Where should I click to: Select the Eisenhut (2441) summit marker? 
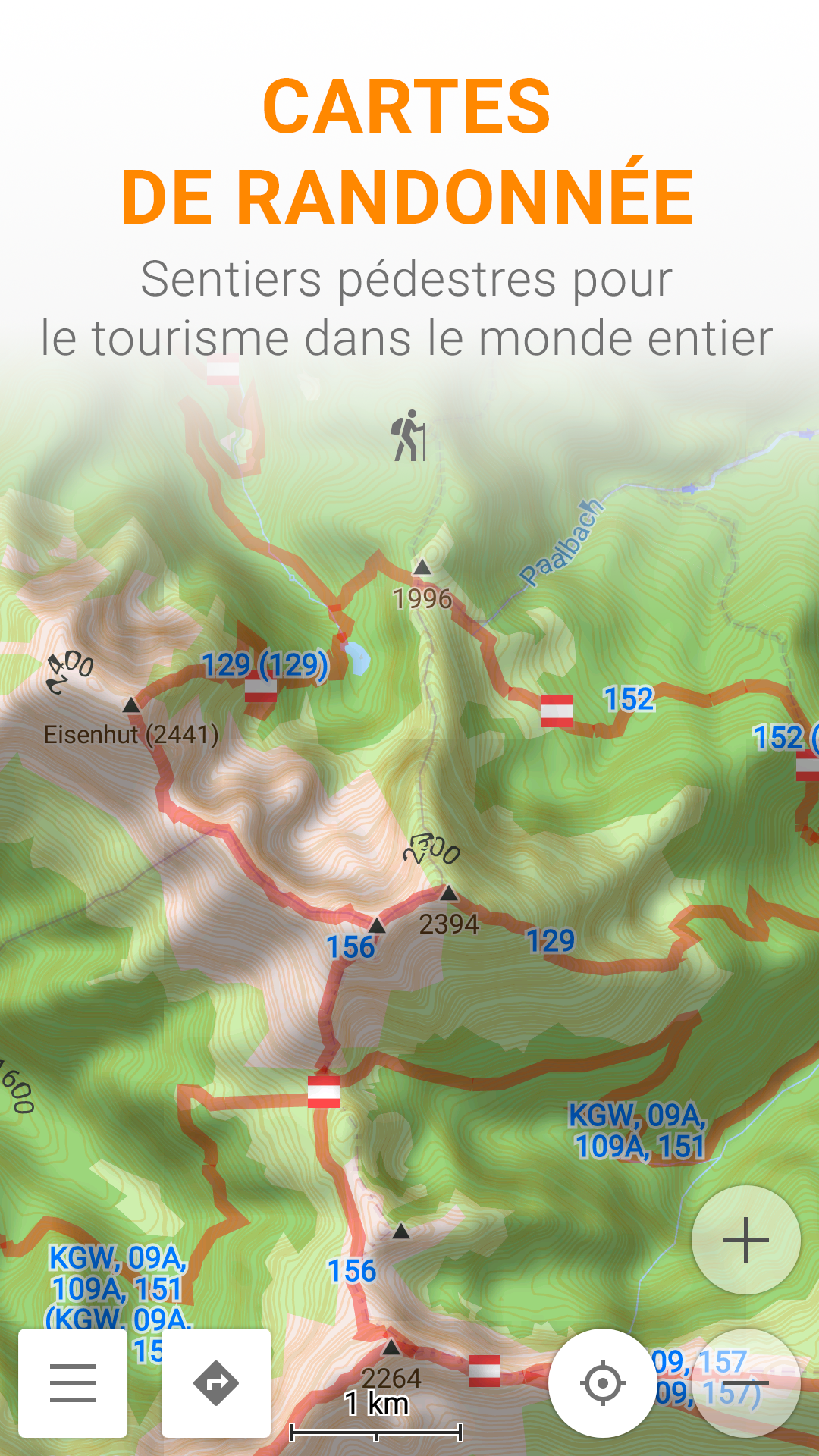[x=132, y=705]
